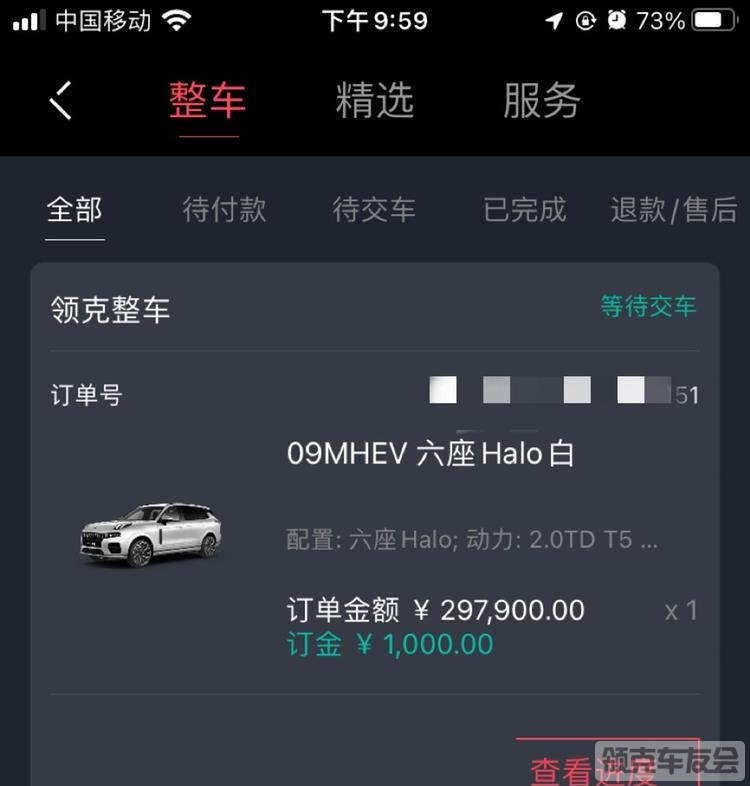This screenshot has height=786, width=750.
Task: Switch to the 服务 tab
Action: (x=541, y=101)
